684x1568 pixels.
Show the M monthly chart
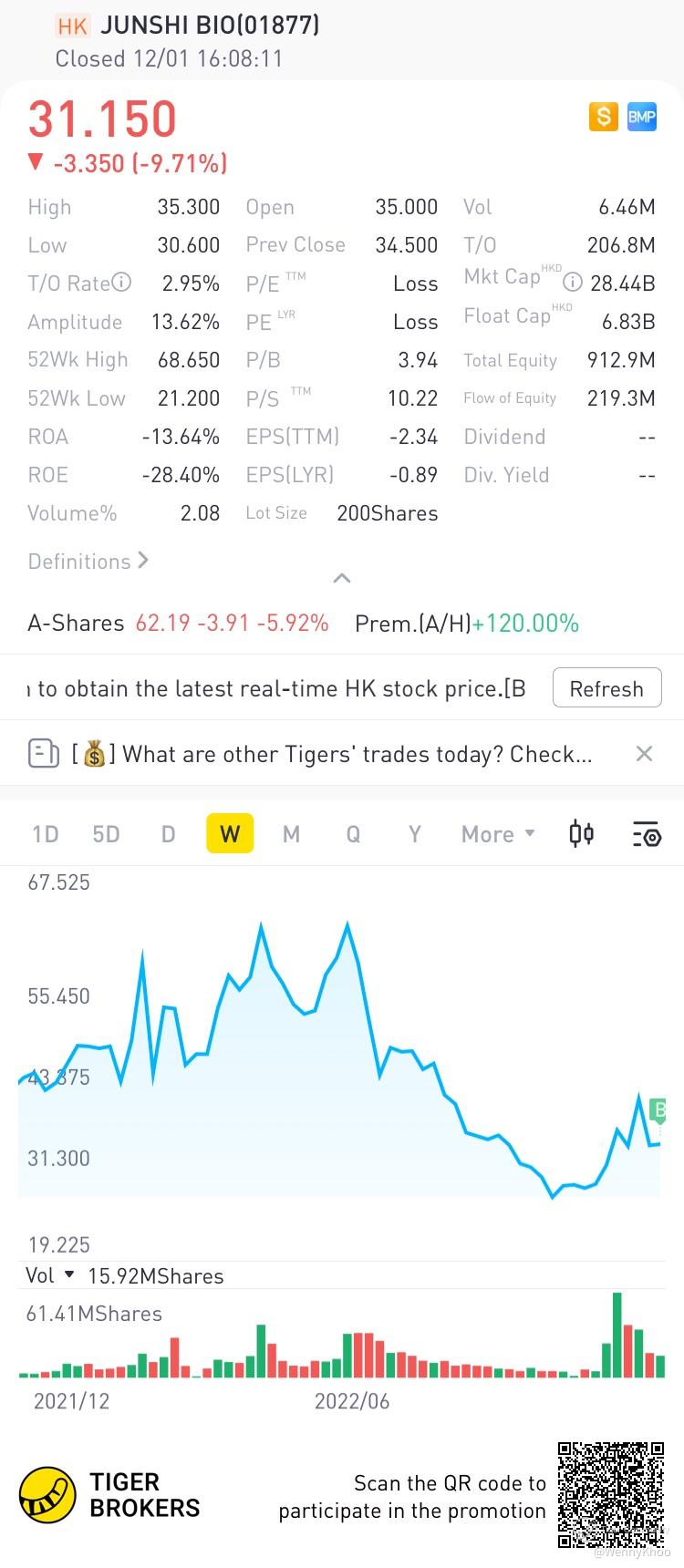tap(291, 834)
